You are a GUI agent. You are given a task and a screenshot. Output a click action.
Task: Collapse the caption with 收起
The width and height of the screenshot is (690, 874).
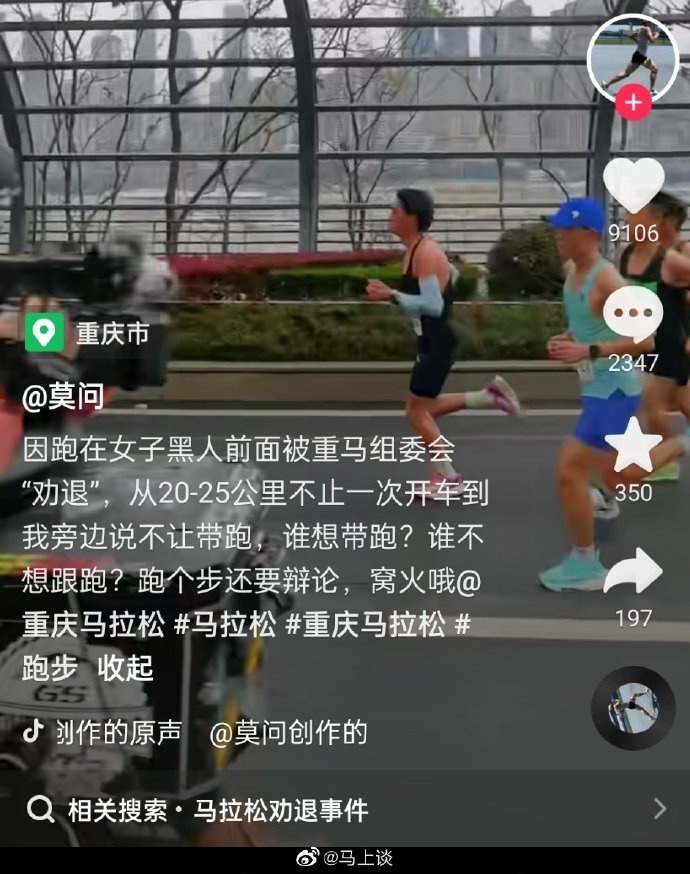click(x=126, y=667)
